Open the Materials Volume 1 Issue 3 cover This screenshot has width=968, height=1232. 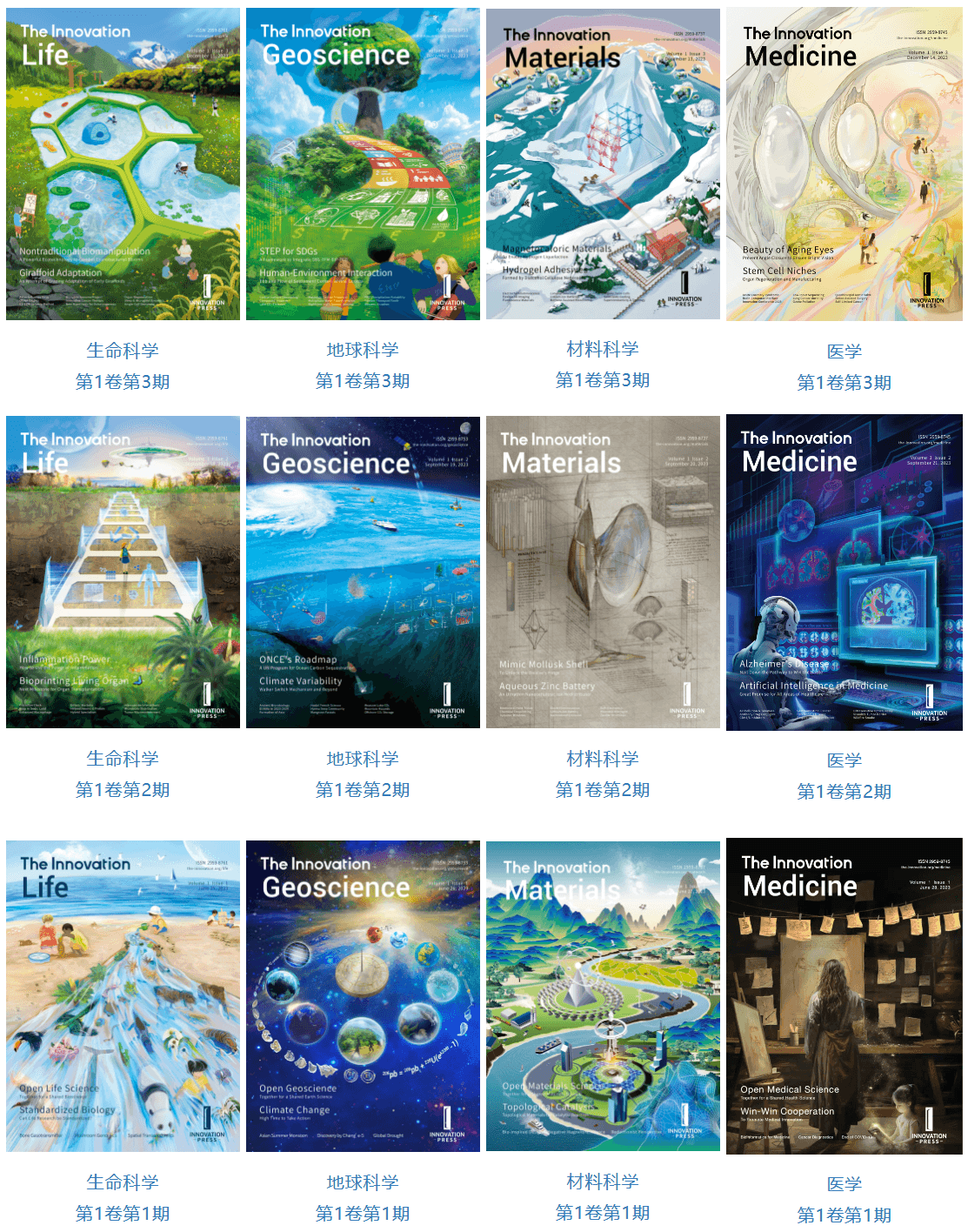(x=603, y=164)
